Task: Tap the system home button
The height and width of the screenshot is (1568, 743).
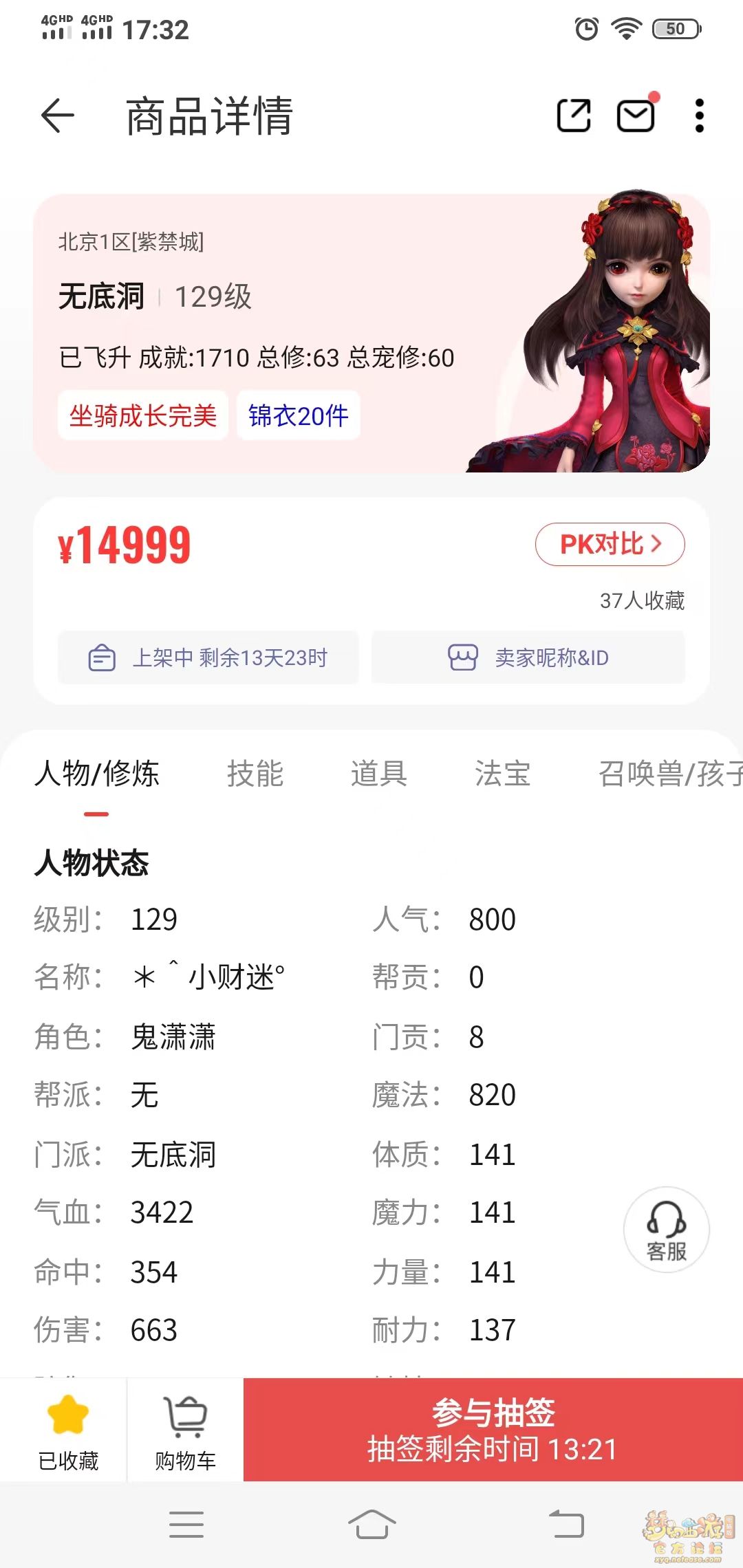Action: (x=371, y=1524)
